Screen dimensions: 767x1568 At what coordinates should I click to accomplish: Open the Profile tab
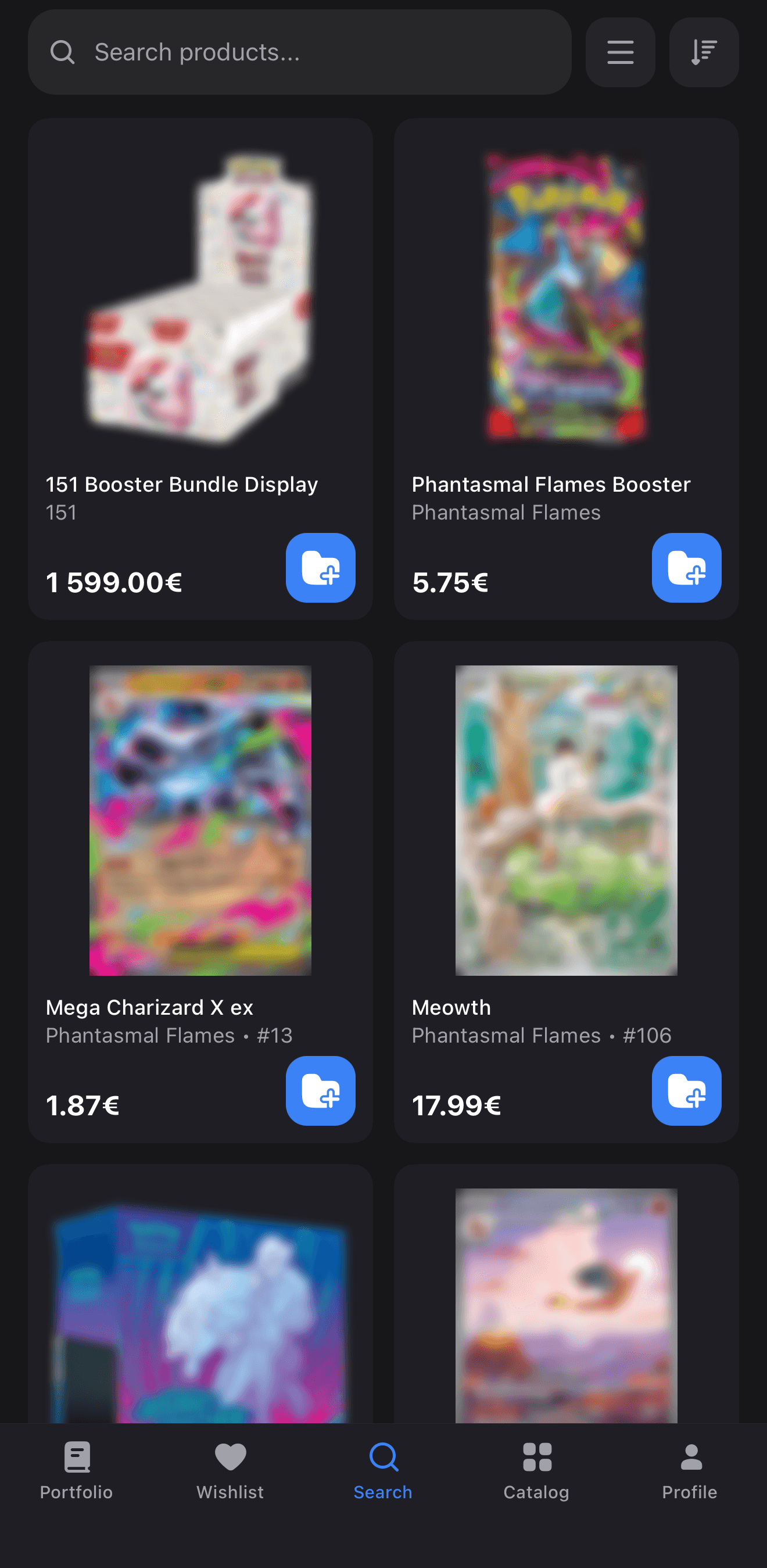(690, 1469)
